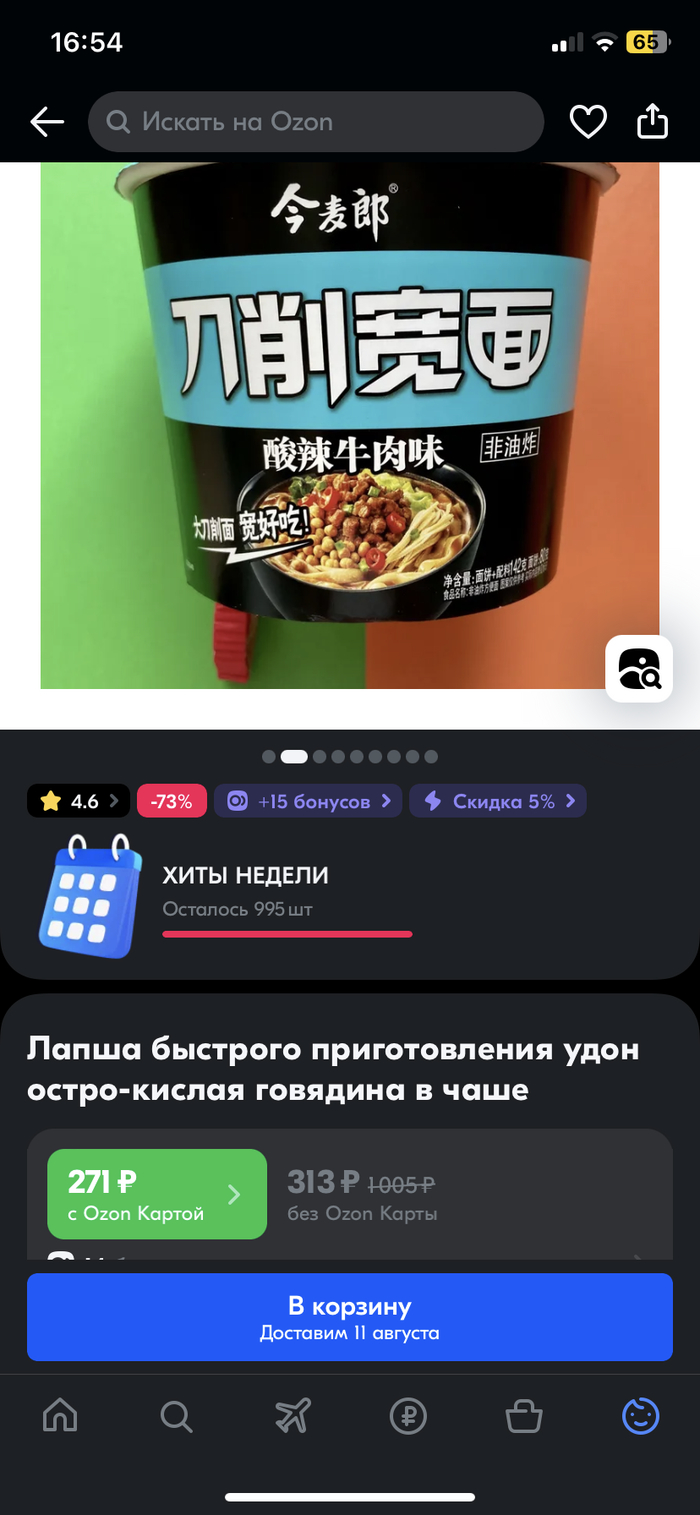This screenshot has width=700, height=1515.
Task: Share this product page
Action: coord(652,122)
